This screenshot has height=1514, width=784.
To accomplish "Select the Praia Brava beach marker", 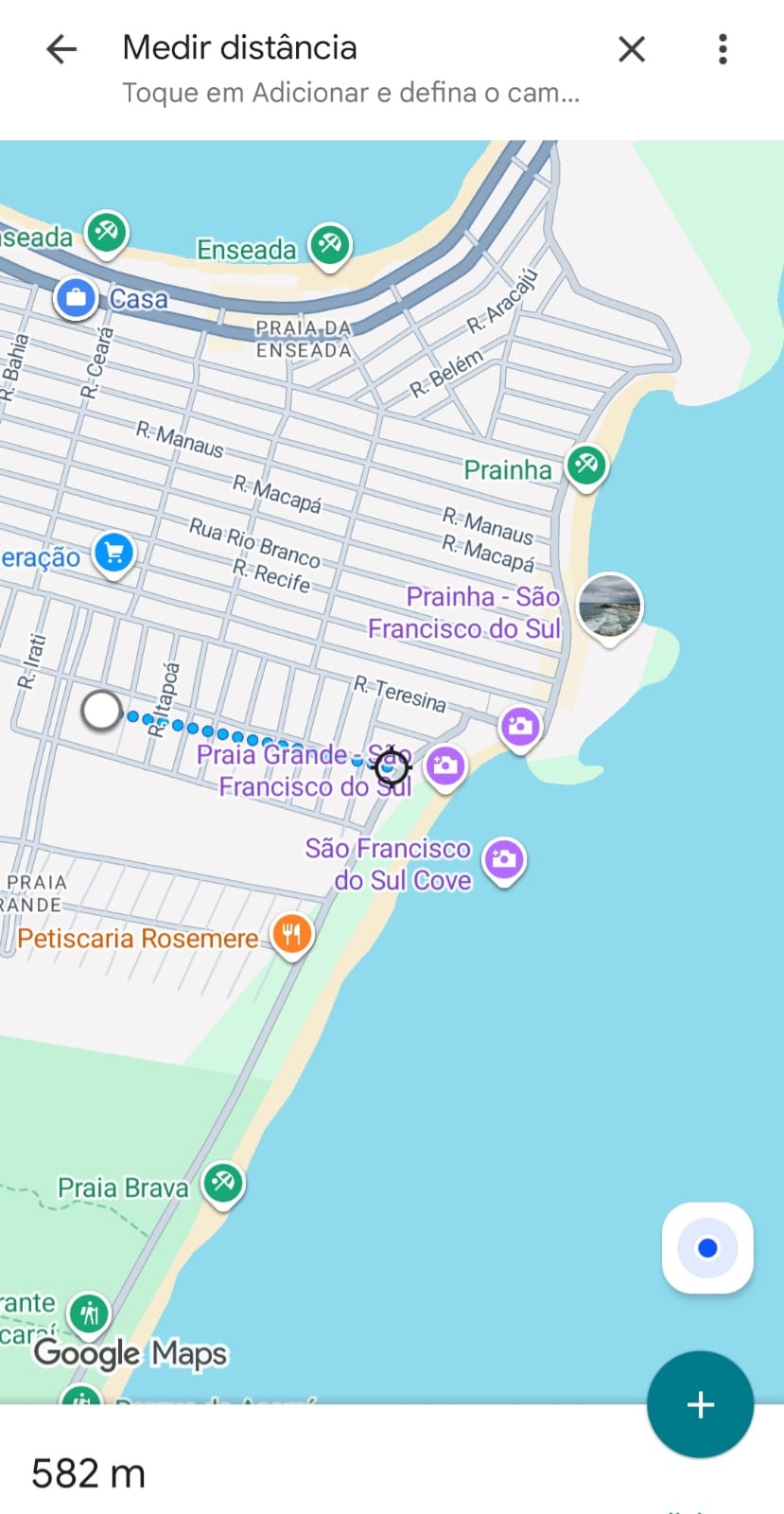I will [223, 1183].
